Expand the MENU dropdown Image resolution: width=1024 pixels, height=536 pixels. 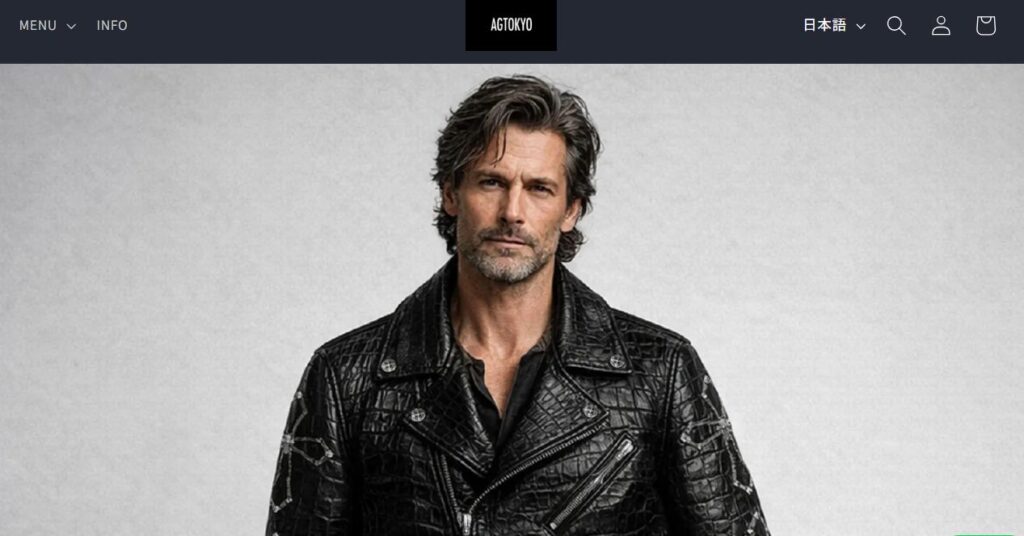[x=47, y=26]
